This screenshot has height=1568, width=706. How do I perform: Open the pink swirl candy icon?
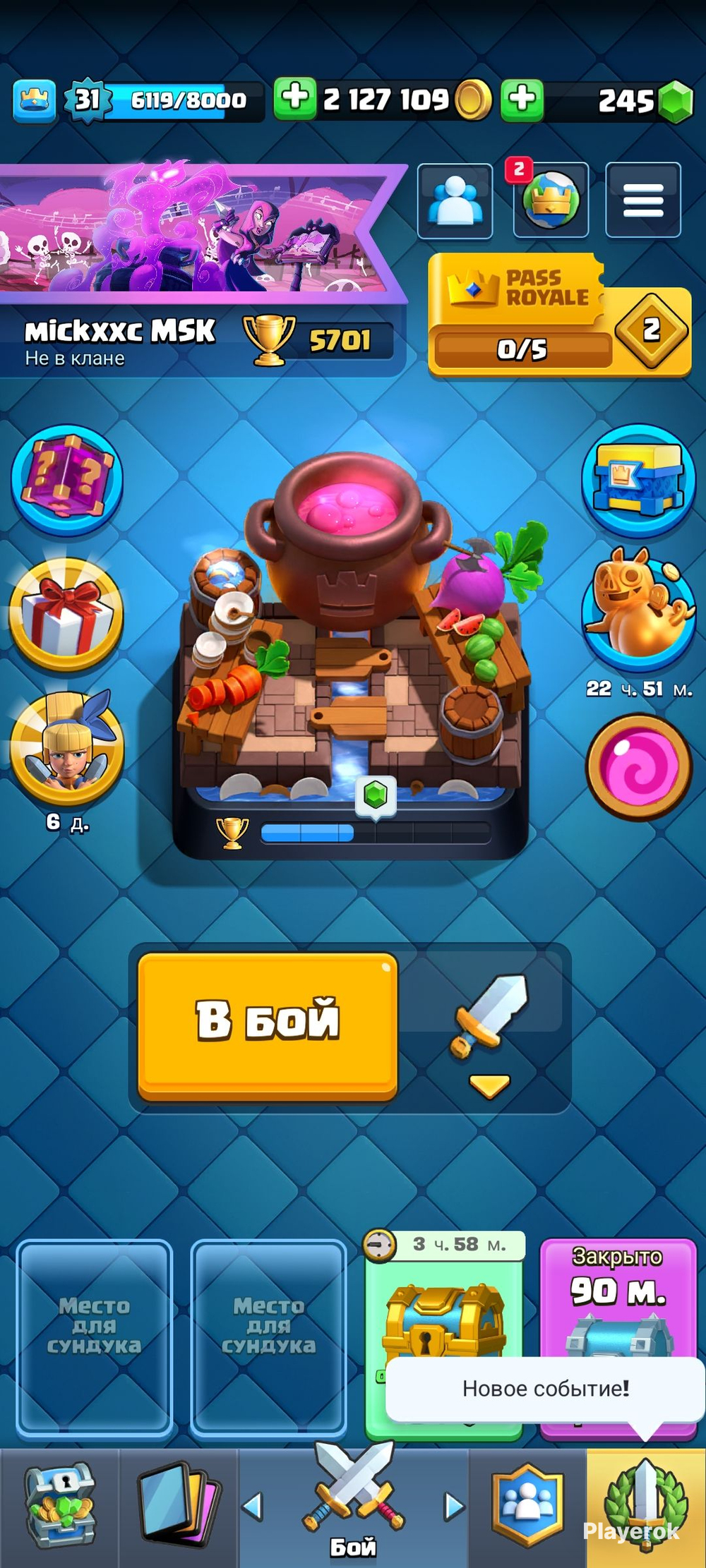click(639, 766)
